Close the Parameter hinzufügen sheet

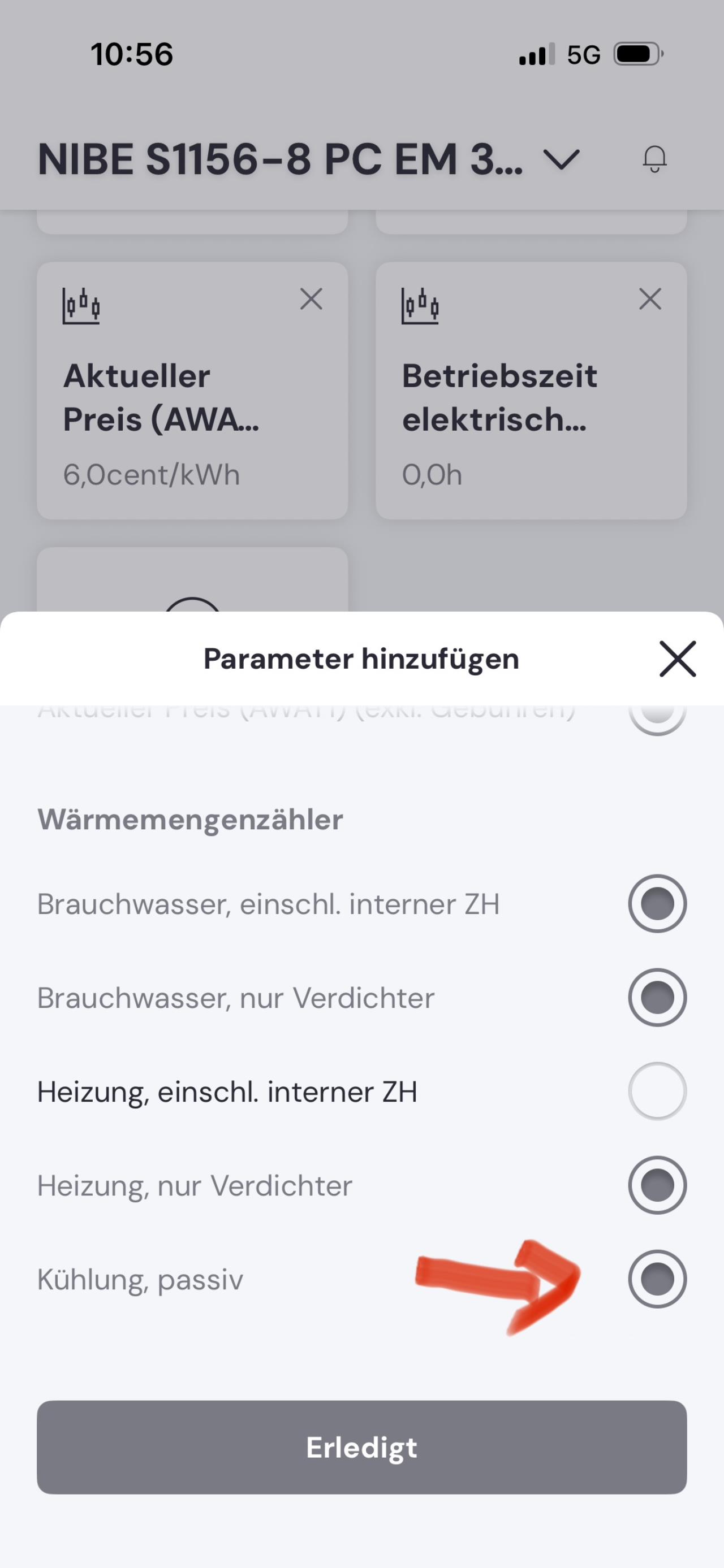pos(677,659)
